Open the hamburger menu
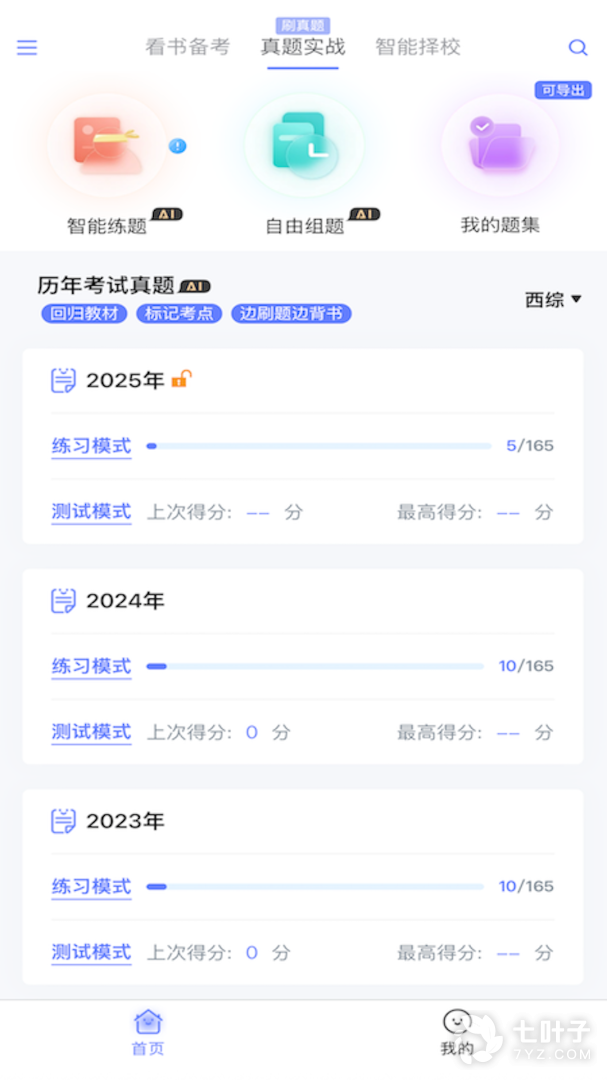Image resolution: width=607 pixels, height=1080 pixels. point(27,48)
